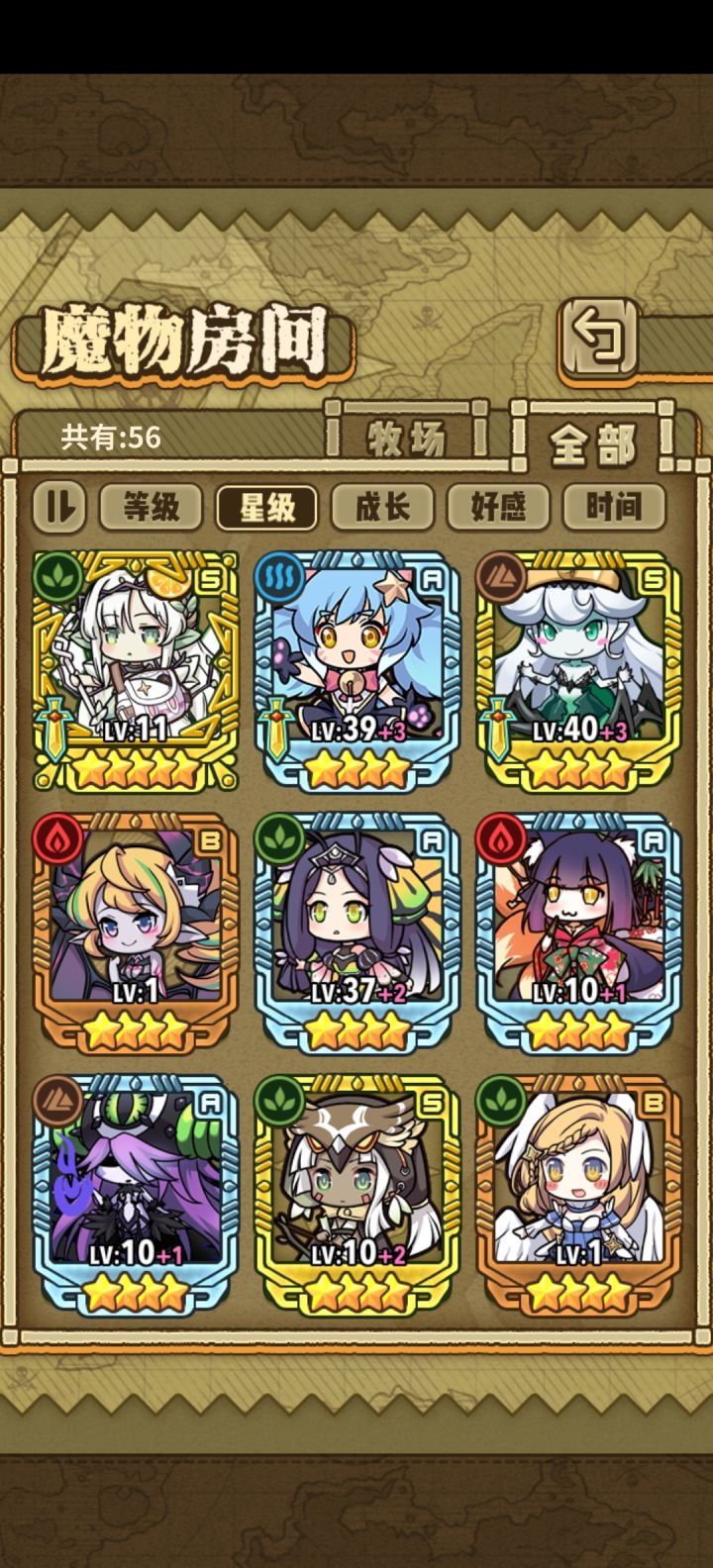Viewport: 713px width, 1568px height.
Task: Sort monsters by 好感 affection
Action: (x=498, y=507)
